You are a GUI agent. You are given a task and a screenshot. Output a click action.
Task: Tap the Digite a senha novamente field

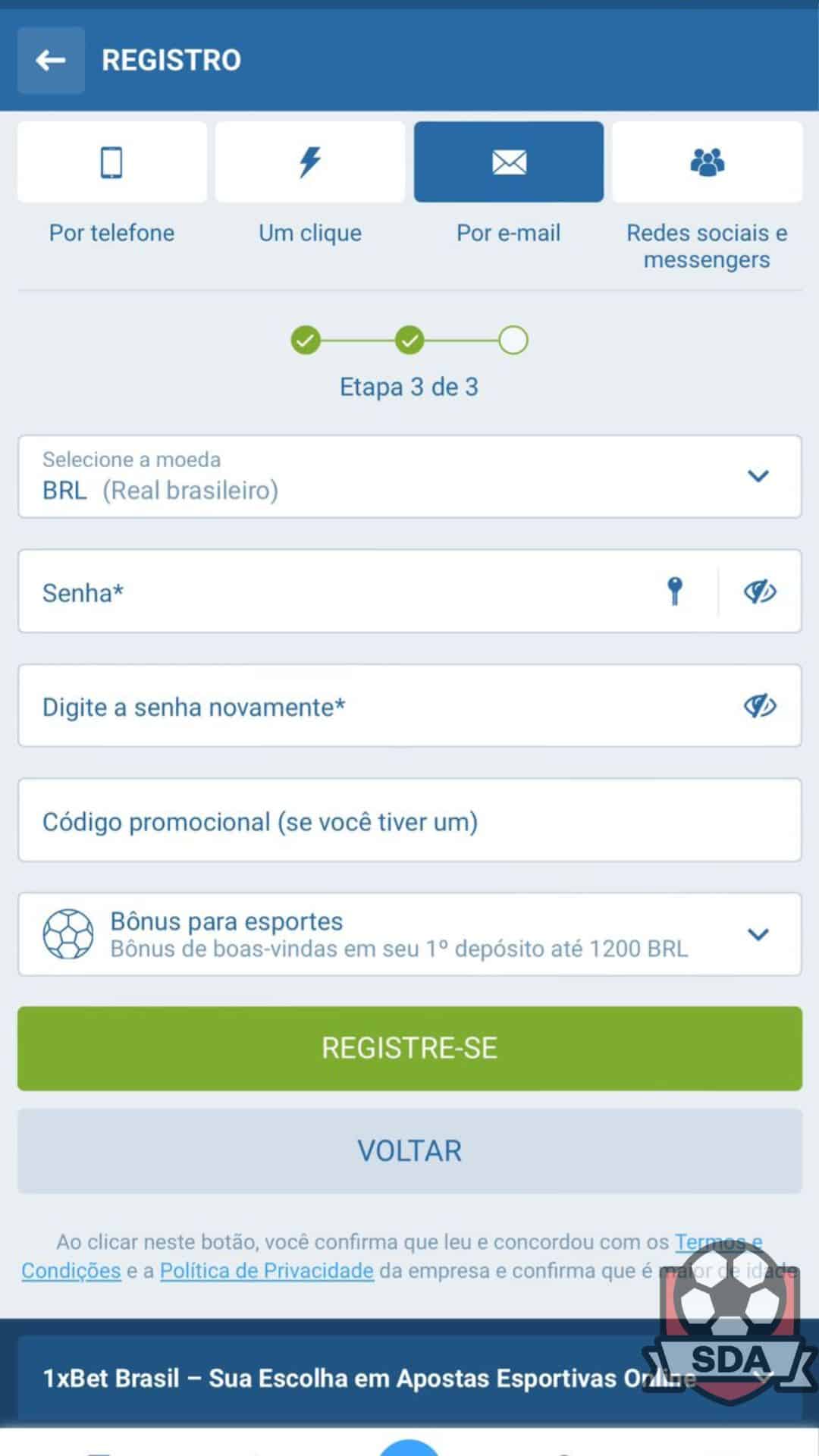coord(379,706)
